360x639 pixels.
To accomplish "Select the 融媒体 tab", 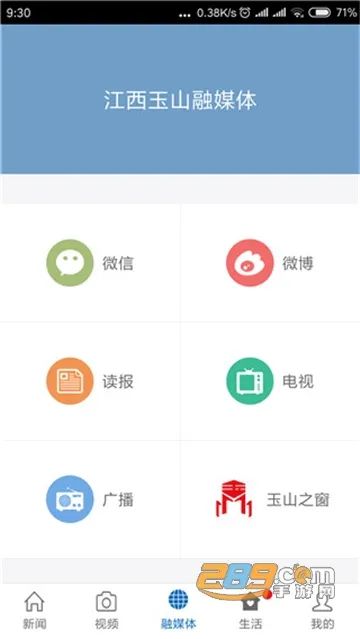I will [179, 610].
